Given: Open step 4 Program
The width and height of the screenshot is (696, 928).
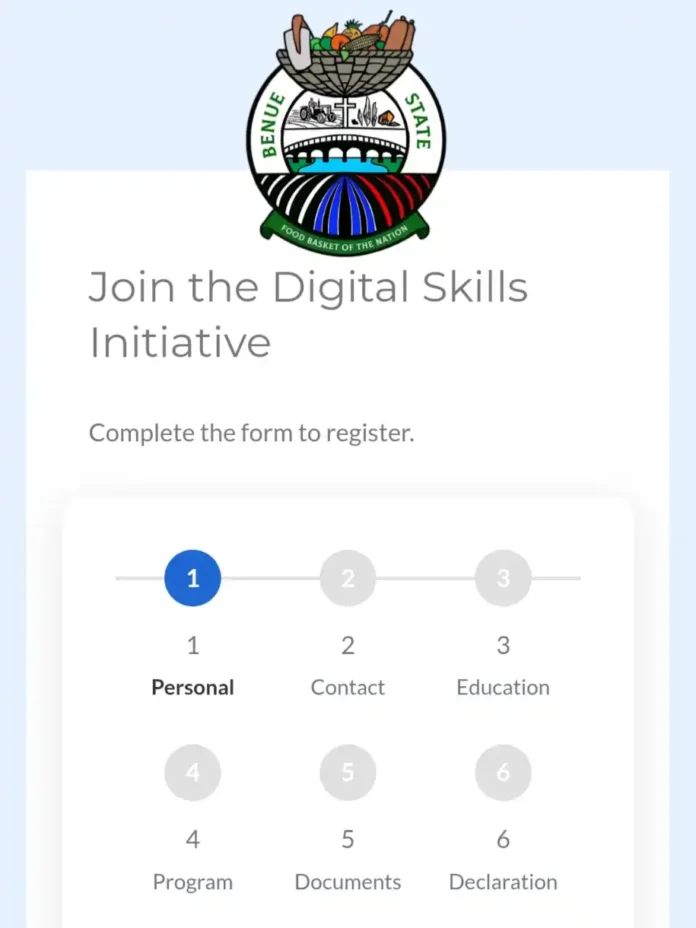Looking at the screenshot, I should click(192, 773).
